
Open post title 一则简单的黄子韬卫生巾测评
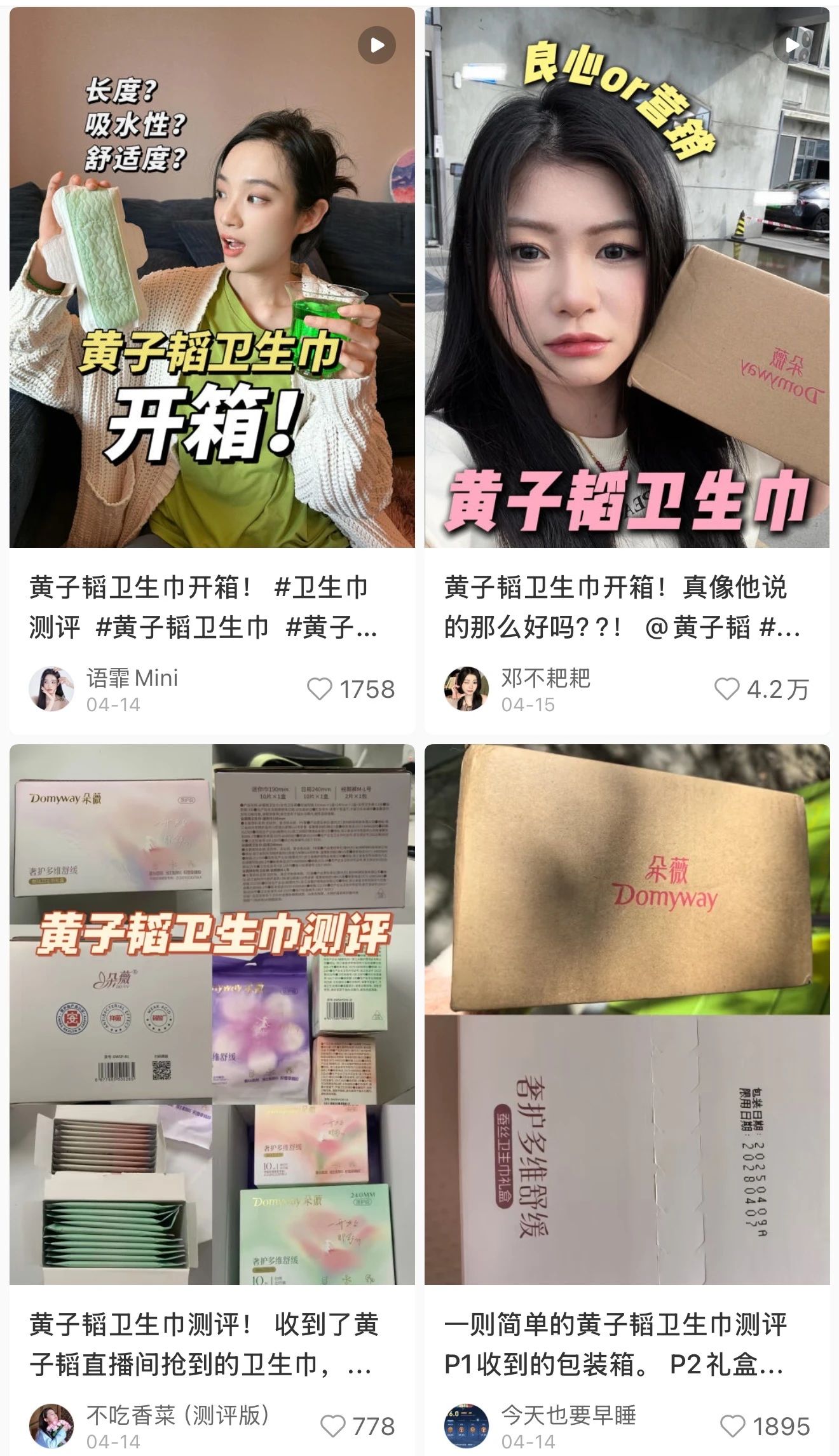[x=615, y=1344]
